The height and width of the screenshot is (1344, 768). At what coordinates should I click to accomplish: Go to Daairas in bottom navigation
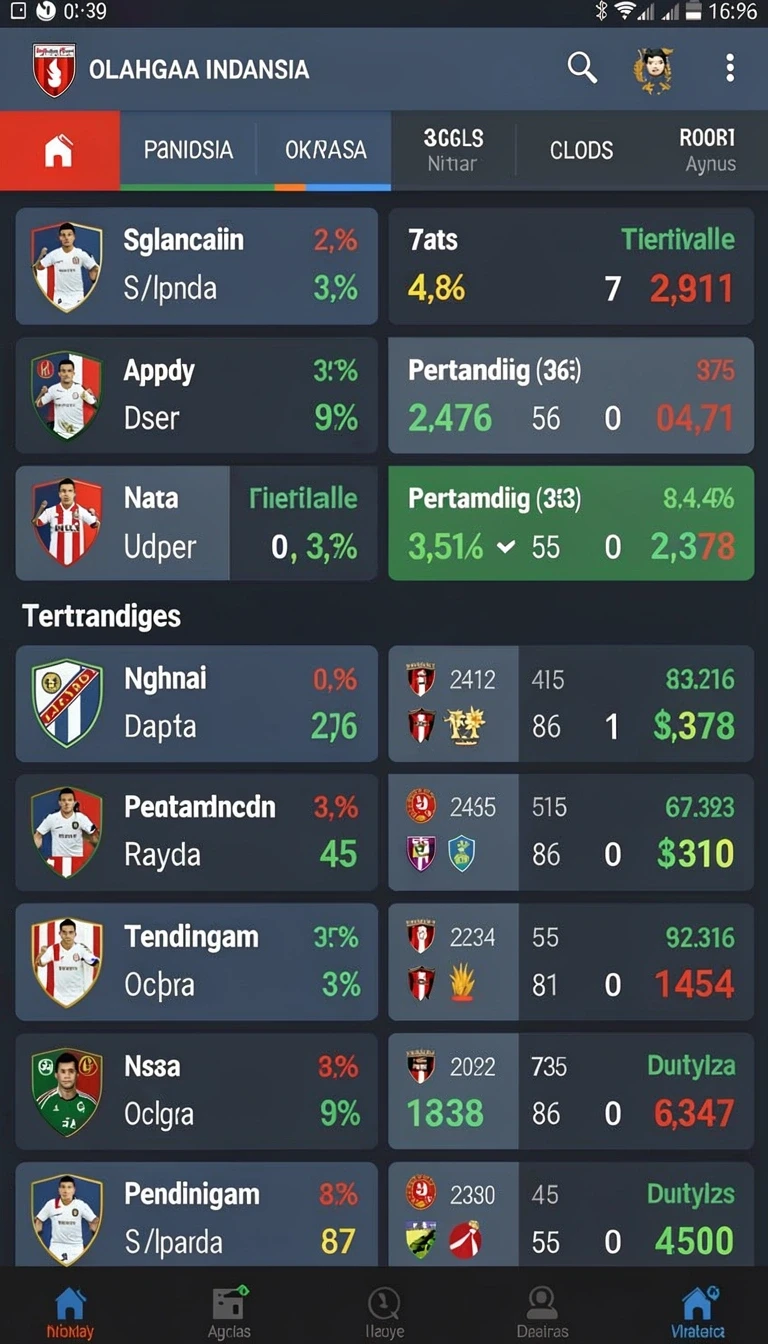542,1310
